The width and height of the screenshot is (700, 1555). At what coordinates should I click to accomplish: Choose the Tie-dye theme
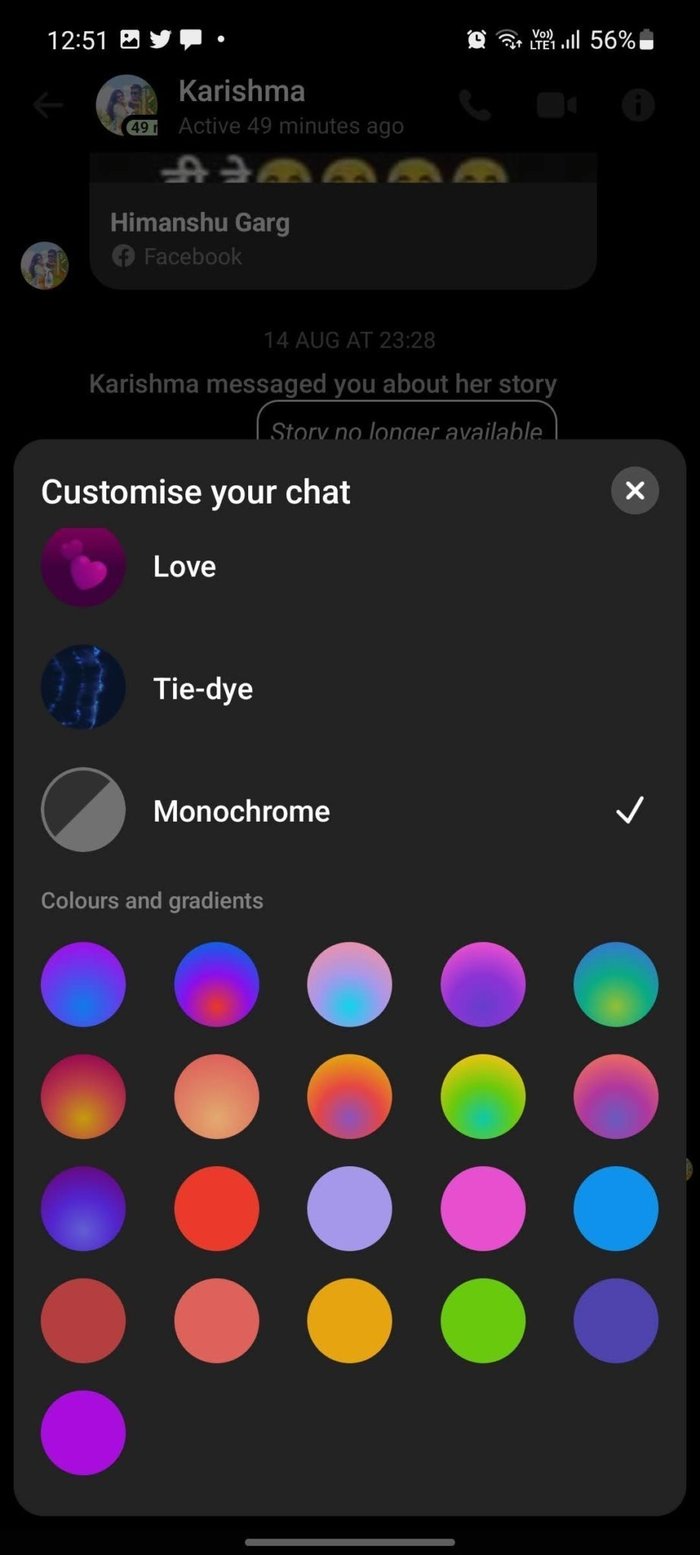(x=202, y=688)
